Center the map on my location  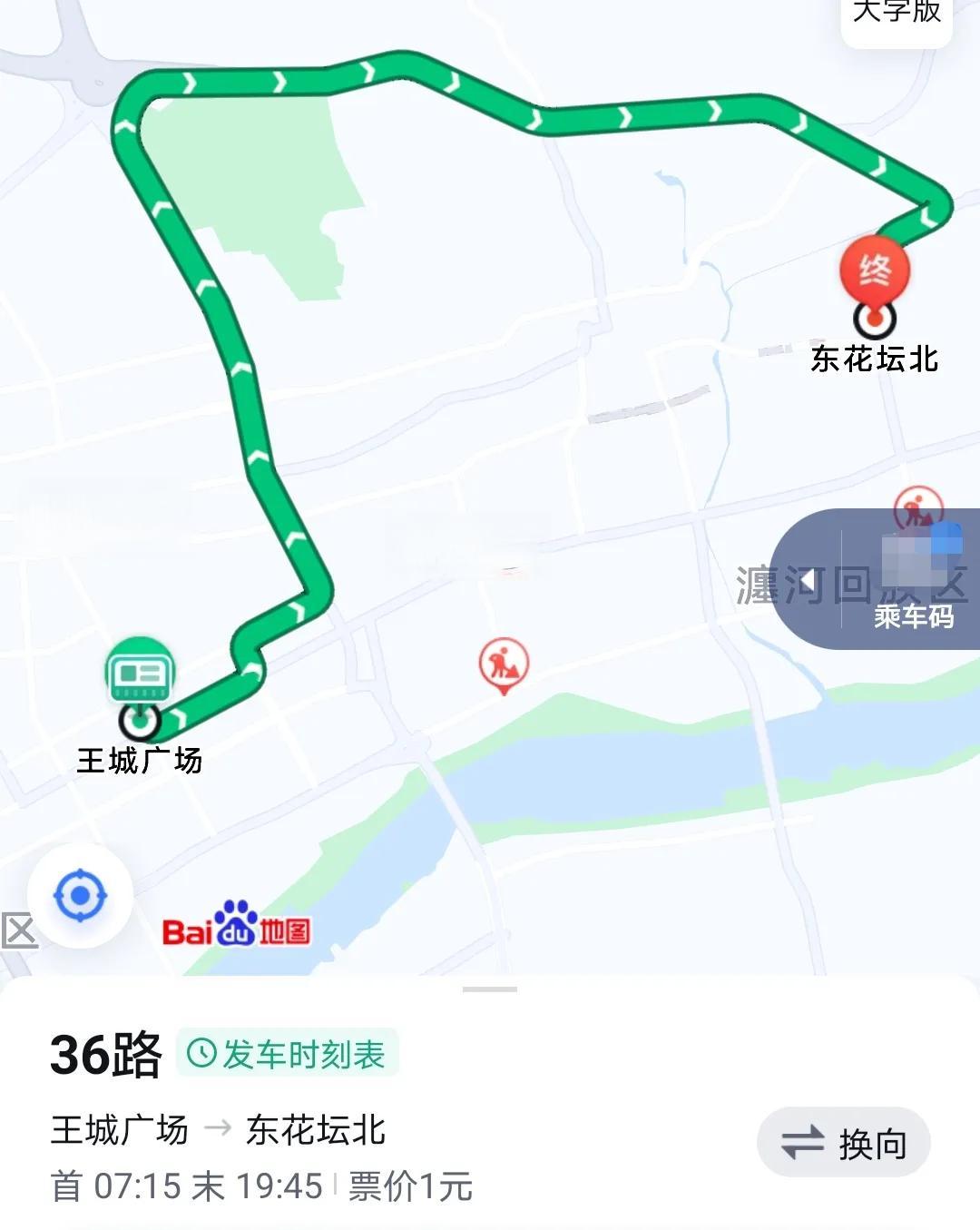(80, 896)
